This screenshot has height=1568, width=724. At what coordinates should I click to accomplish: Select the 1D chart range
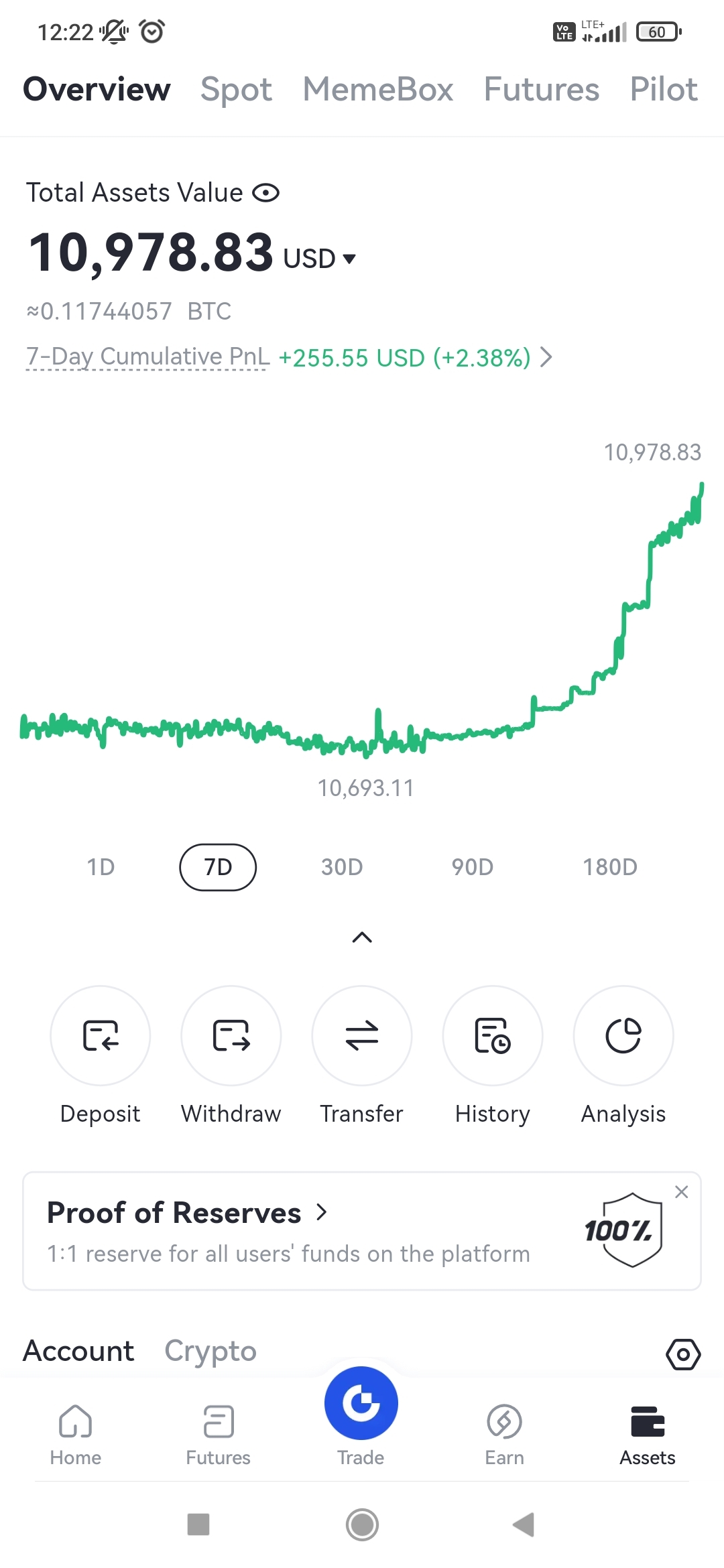point(101,867)
